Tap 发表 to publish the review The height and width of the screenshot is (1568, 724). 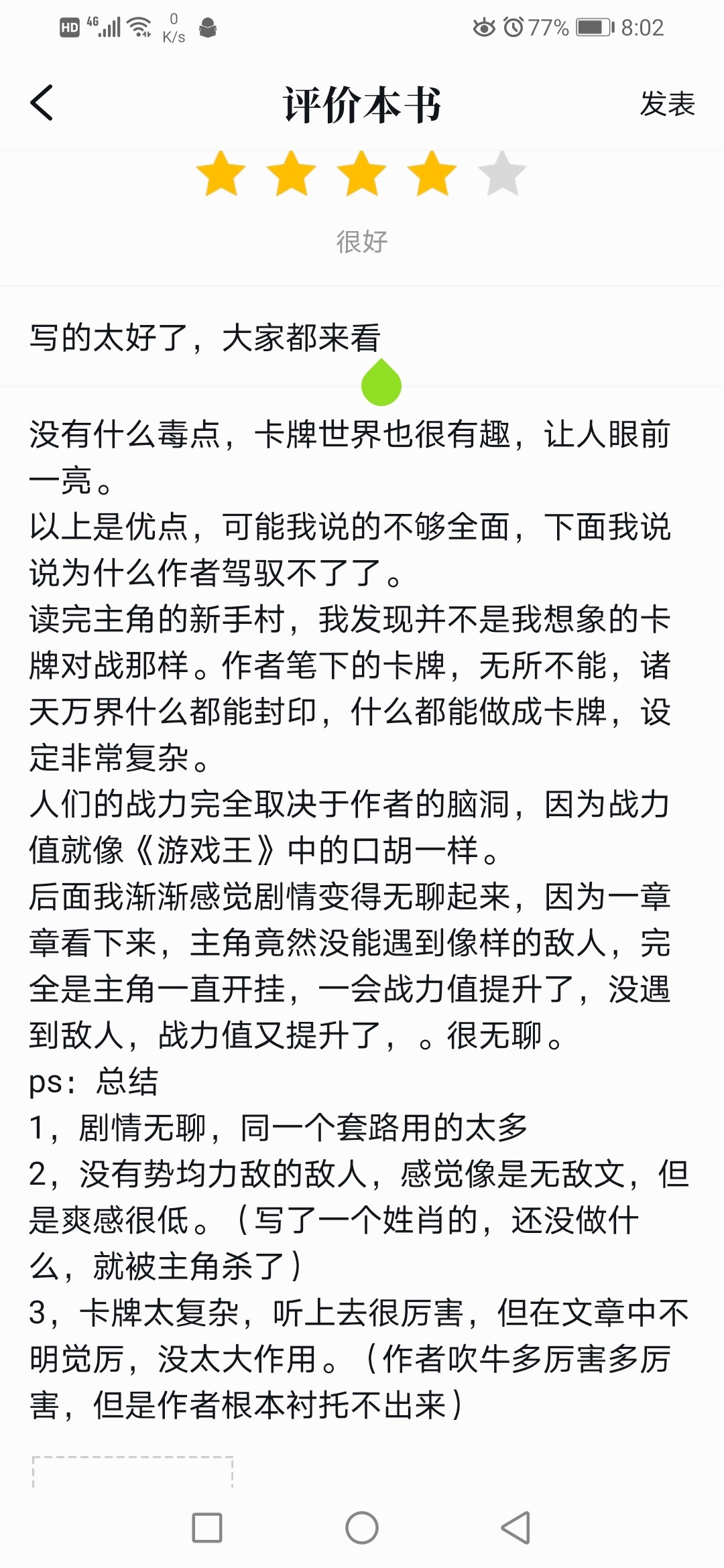point(667,104)
